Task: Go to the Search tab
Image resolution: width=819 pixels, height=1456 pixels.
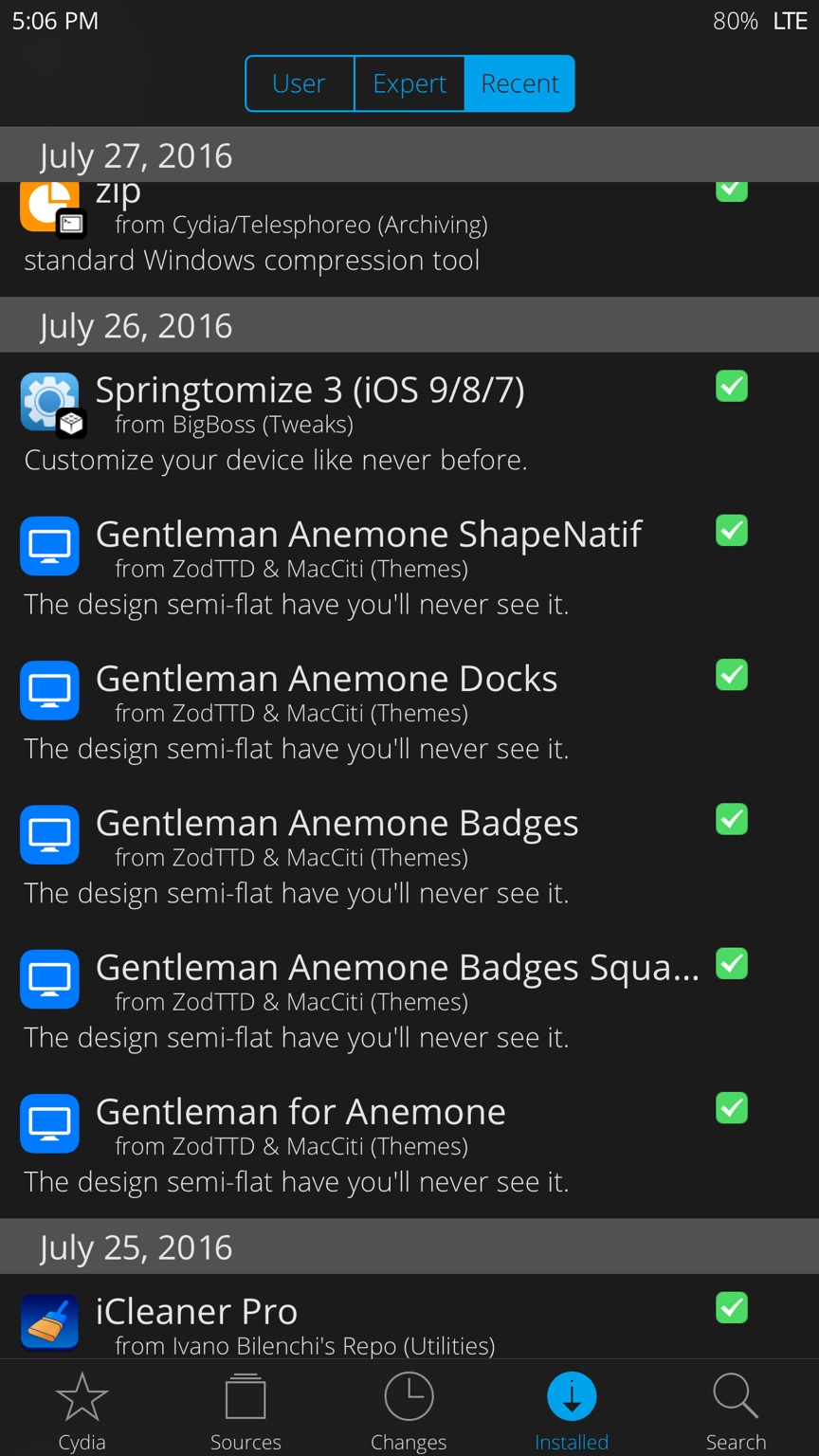Action: (x=736, y=1411)
